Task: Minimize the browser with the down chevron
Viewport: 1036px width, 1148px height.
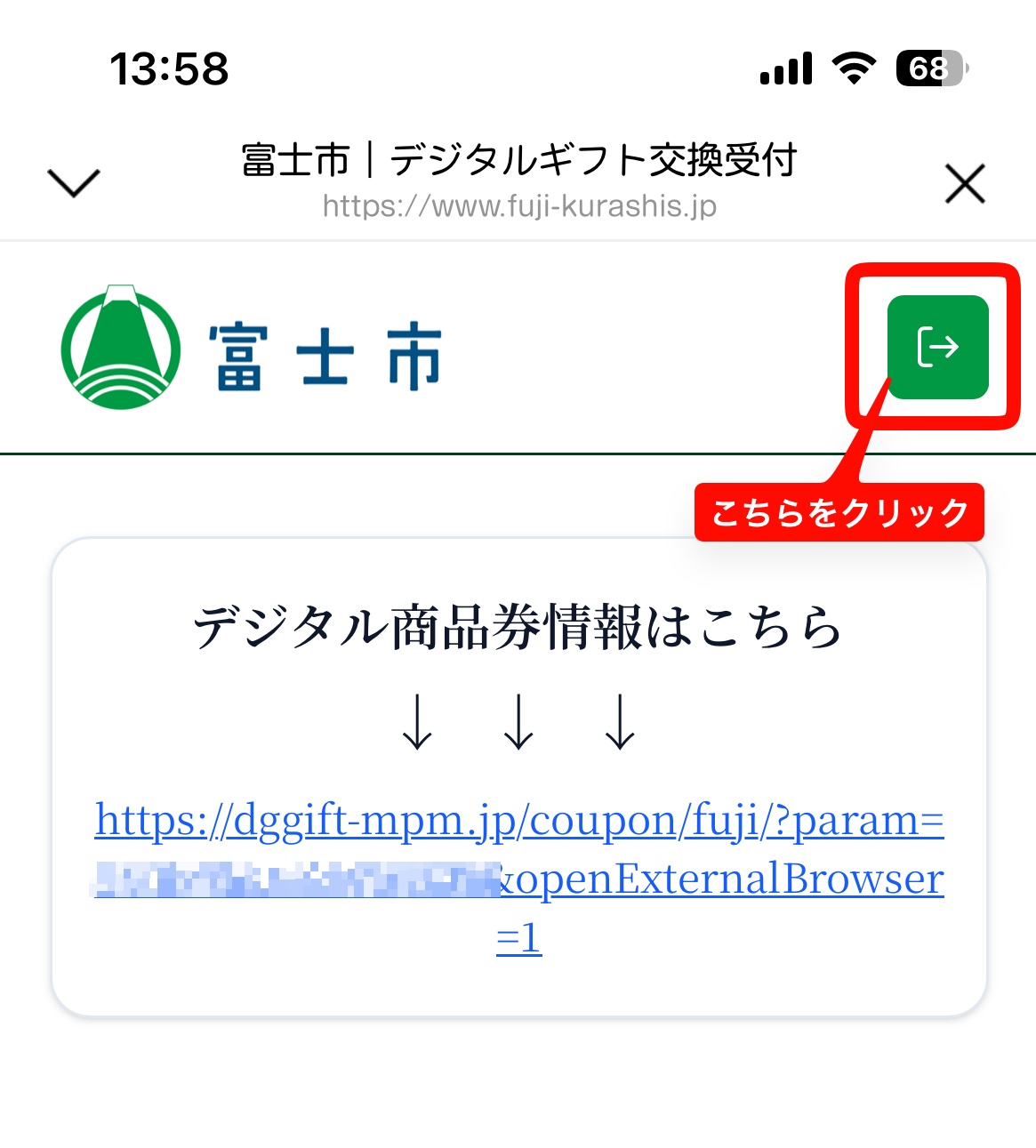Action: pyautogui.click(x=73, y=182)
